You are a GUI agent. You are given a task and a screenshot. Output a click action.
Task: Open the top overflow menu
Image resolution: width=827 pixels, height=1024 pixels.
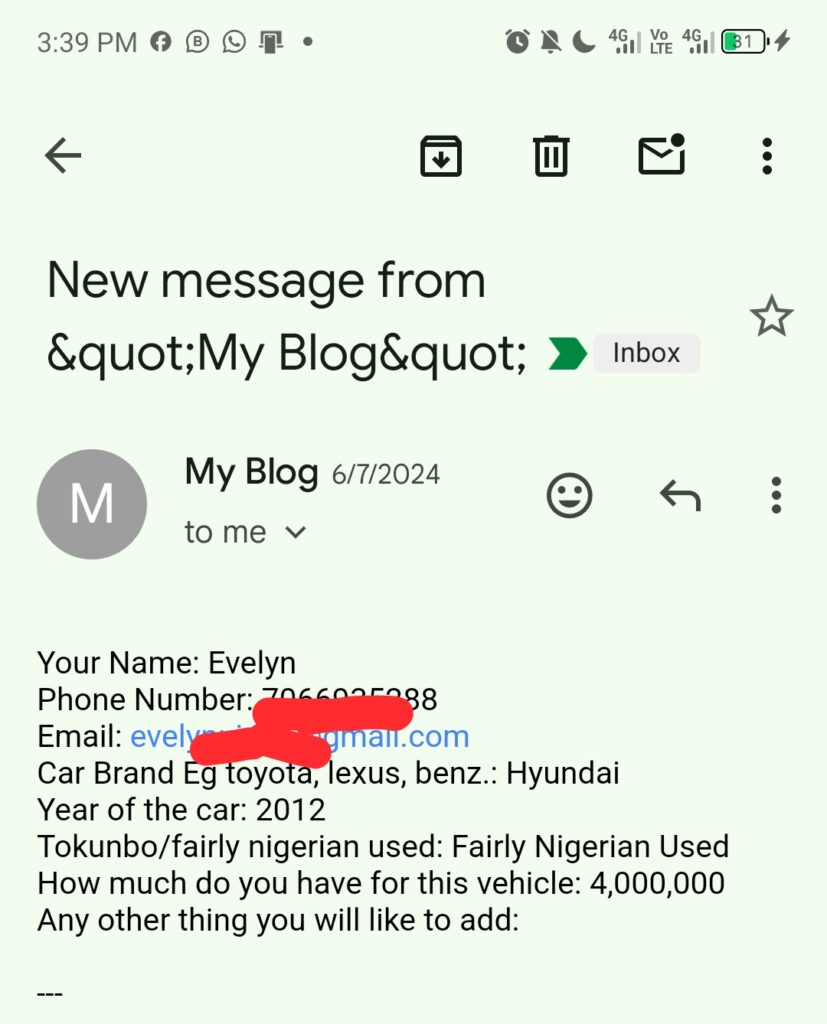click(767, 156)
